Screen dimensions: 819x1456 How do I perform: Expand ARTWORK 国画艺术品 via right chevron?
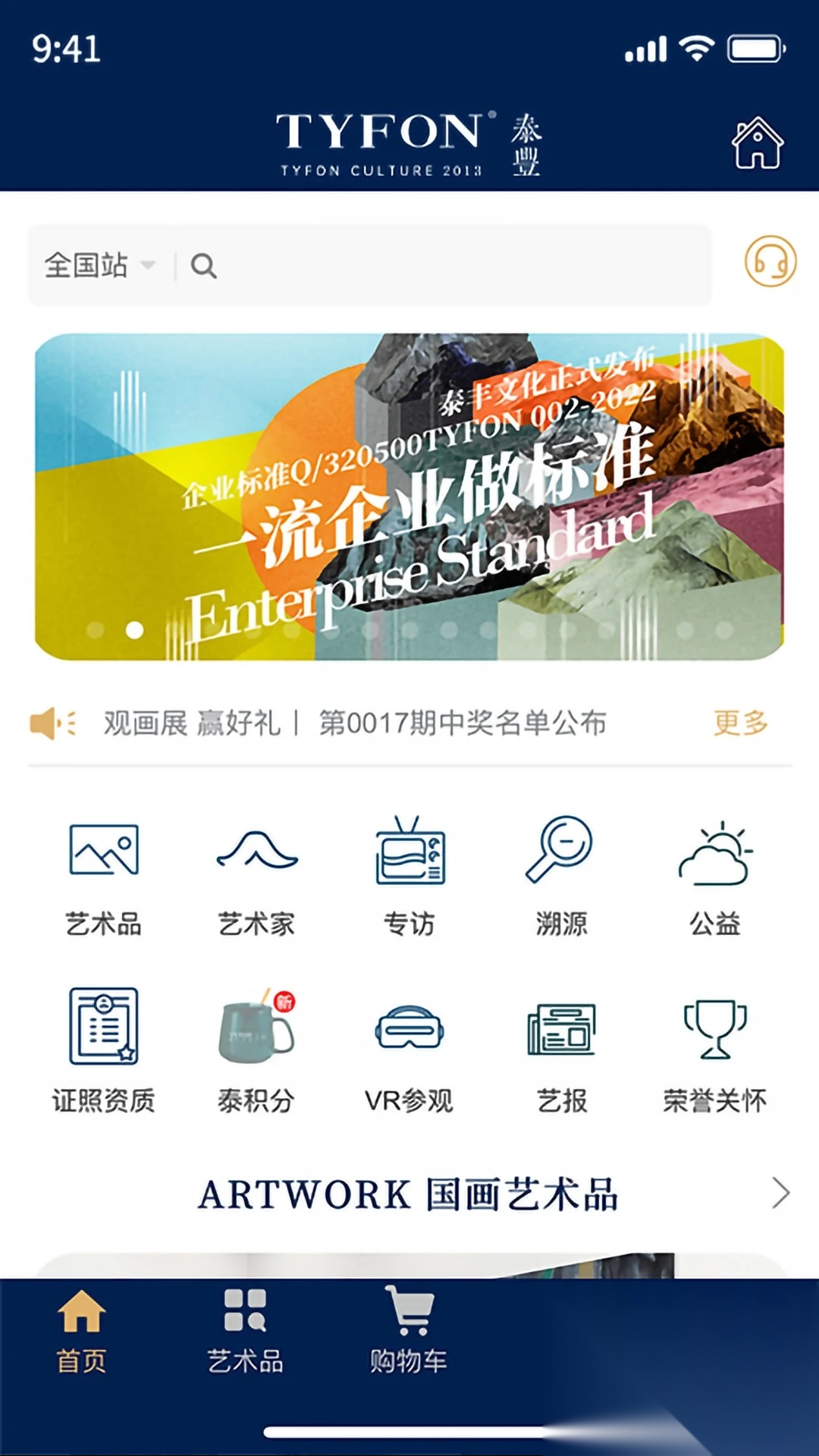point(781,1191)
